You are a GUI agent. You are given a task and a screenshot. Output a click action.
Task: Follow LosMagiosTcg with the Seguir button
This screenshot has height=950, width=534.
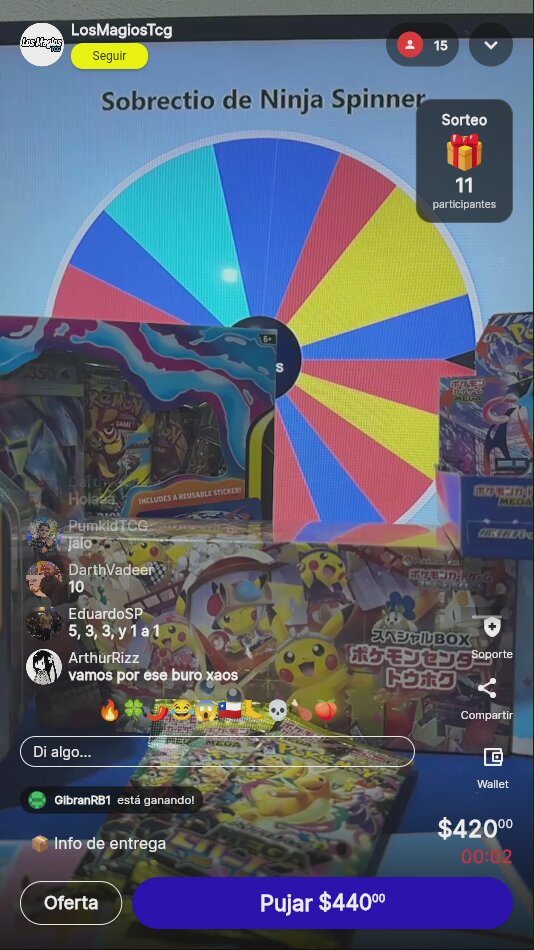pyautogui.click(x=109, y=56)
